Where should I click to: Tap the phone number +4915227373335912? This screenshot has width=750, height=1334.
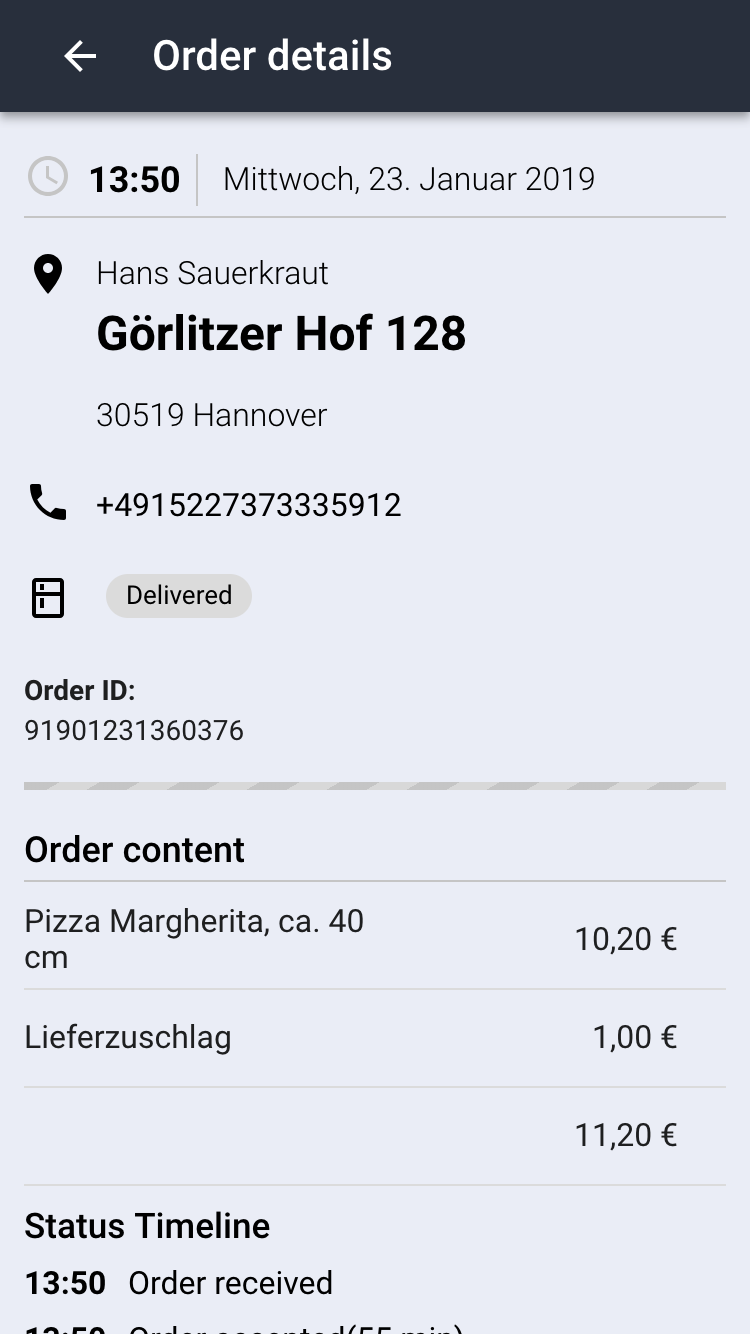tap(248, 504)
